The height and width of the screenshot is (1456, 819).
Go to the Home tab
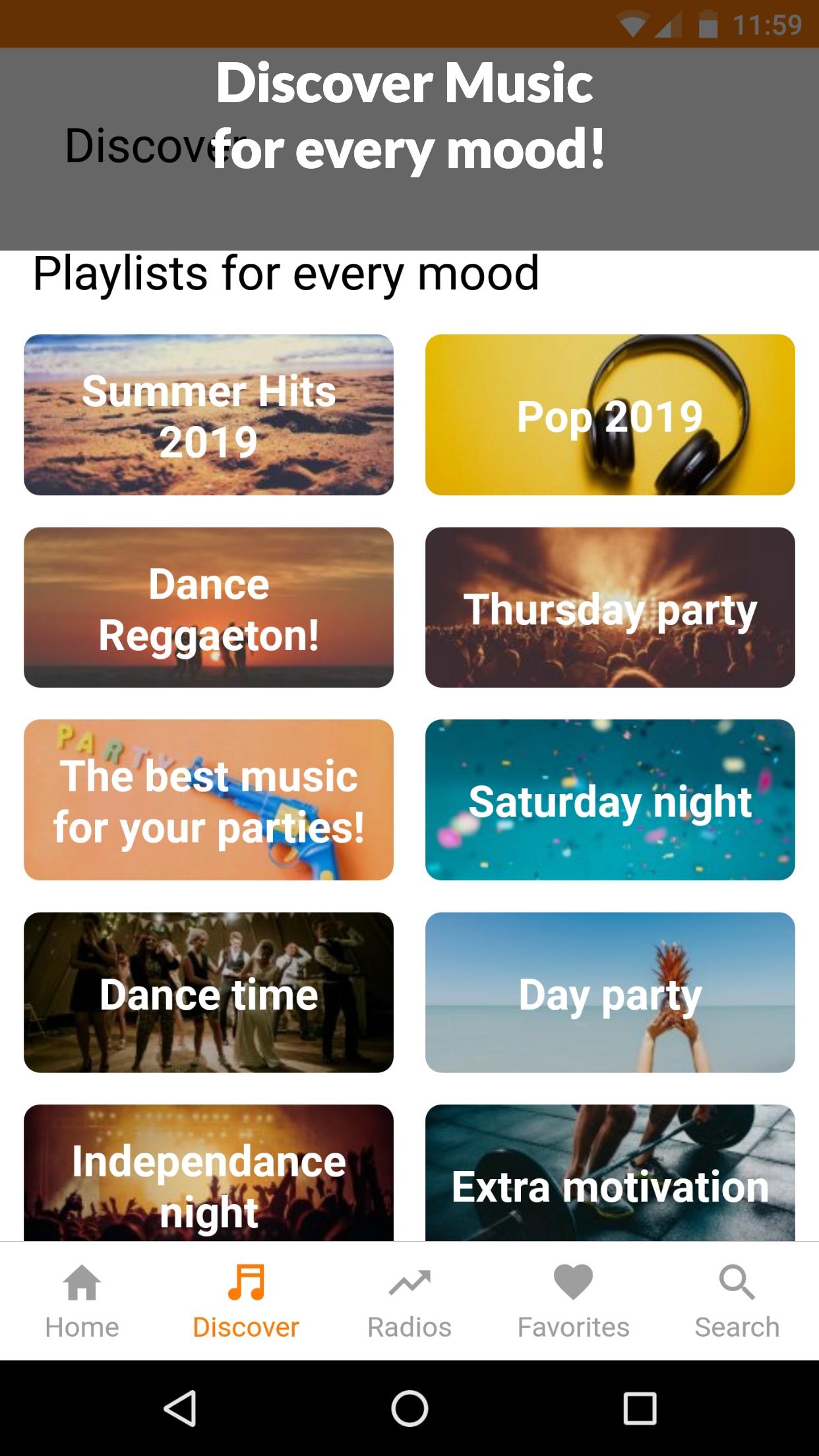(x=82, y=1301)
